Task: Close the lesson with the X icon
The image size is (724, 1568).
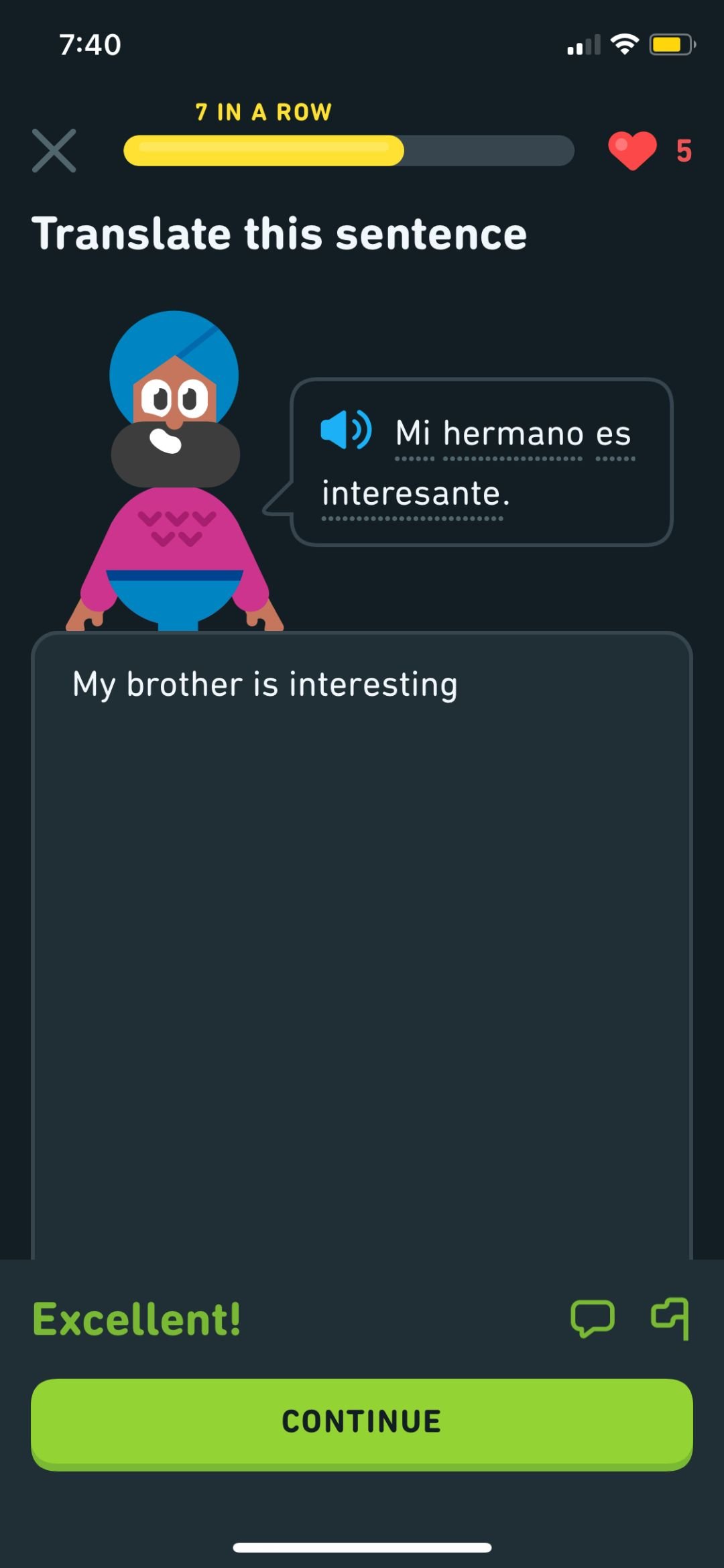Action: coord(54,151)
